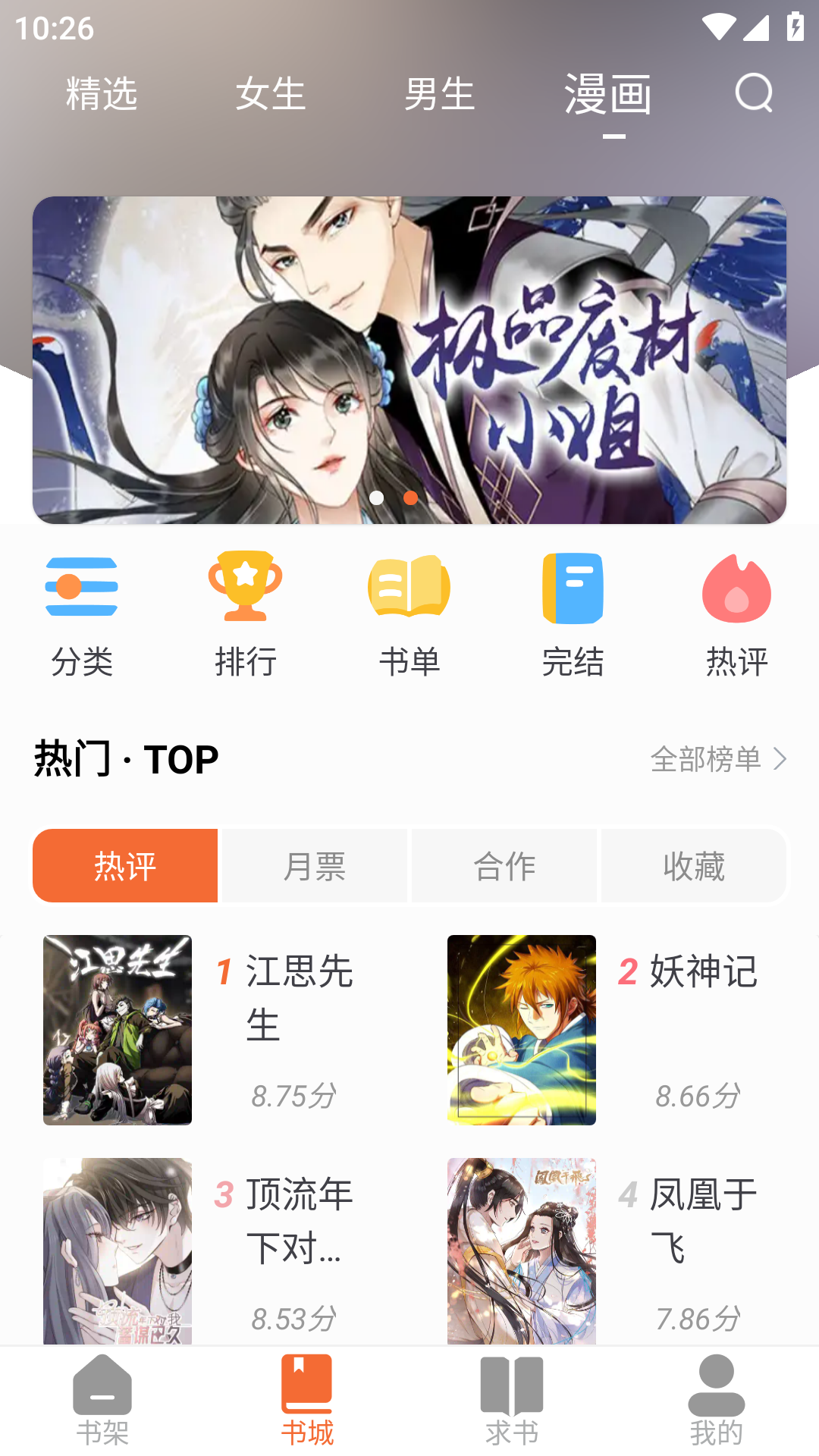This screenshot has height=1456, width=819.
Task: Switch to the 女生 tab
Action: coord(271,94)
